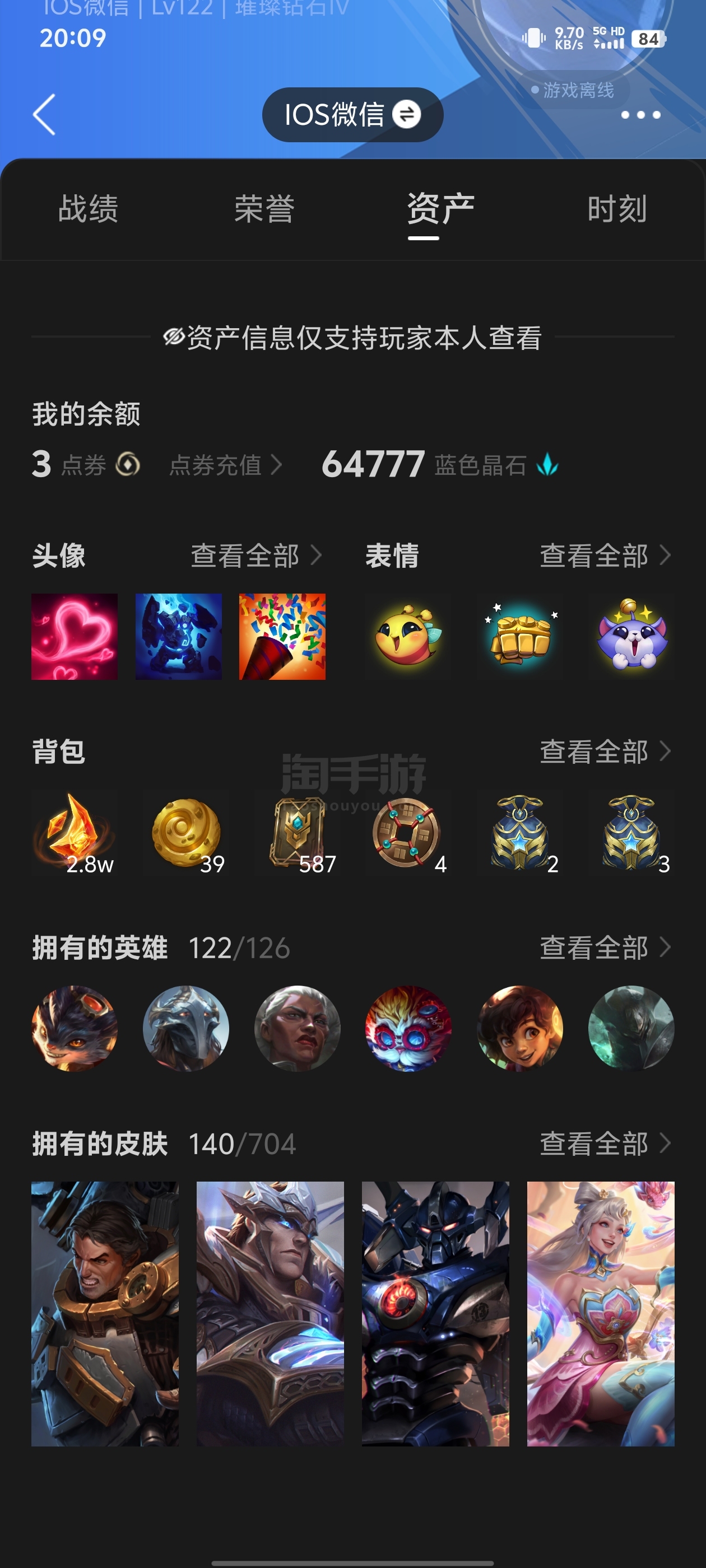Open the skin card with pink-dressed girl

600,1313
